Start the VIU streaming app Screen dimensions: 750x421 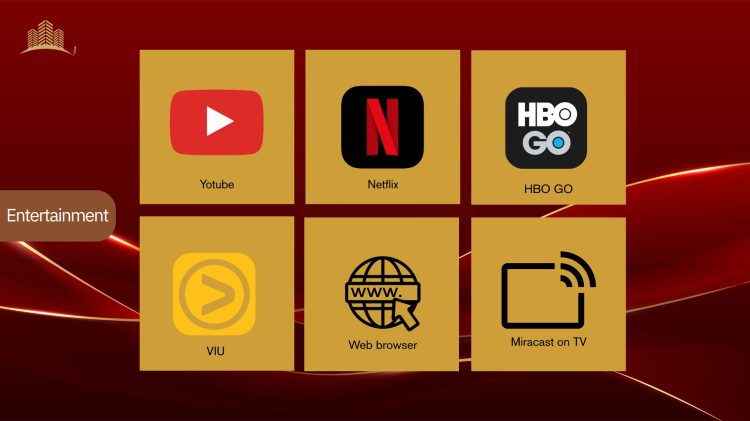coord(216,293)
